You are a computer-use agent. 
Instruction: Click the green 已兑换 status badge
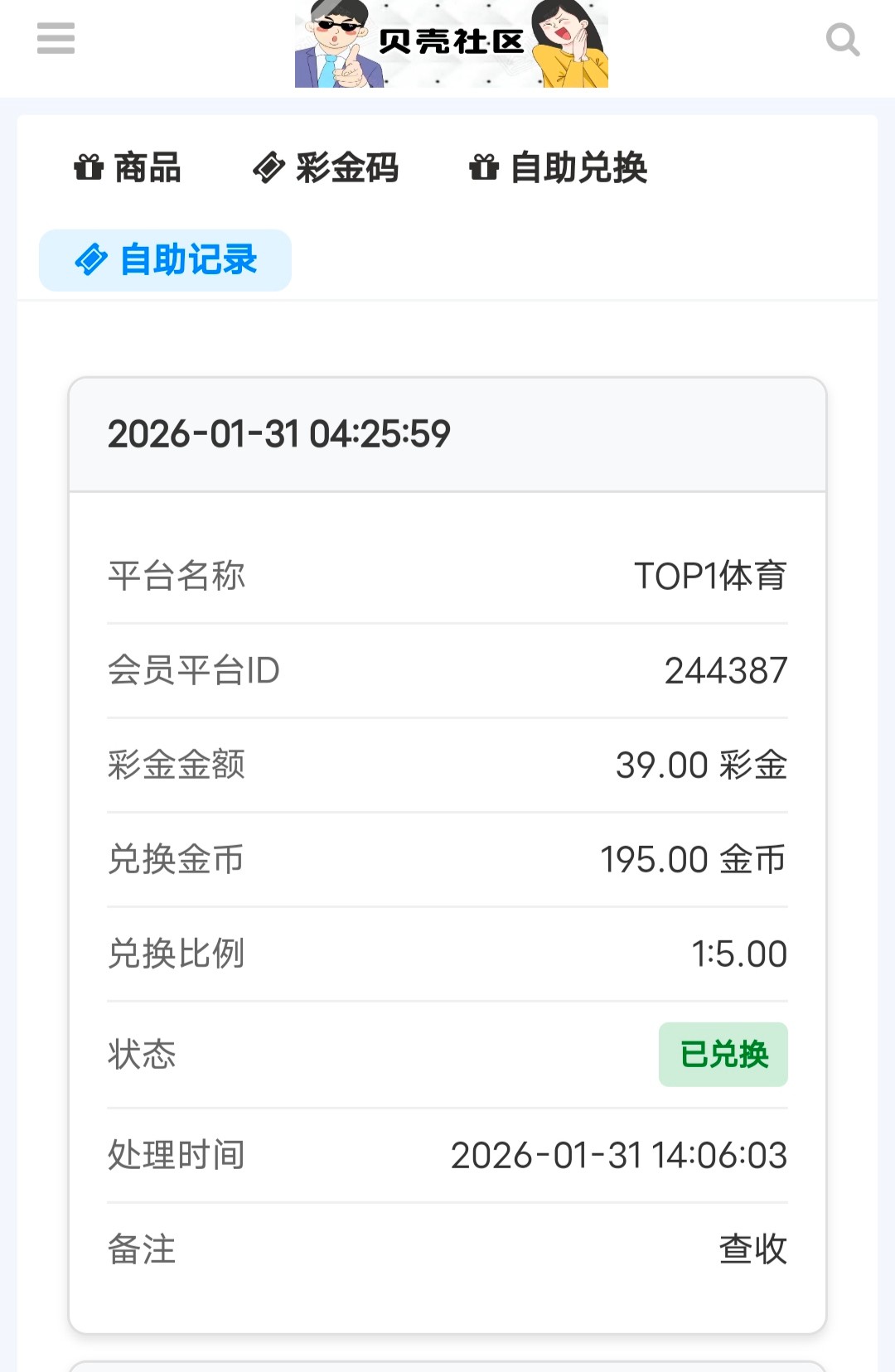(723, 1054)
